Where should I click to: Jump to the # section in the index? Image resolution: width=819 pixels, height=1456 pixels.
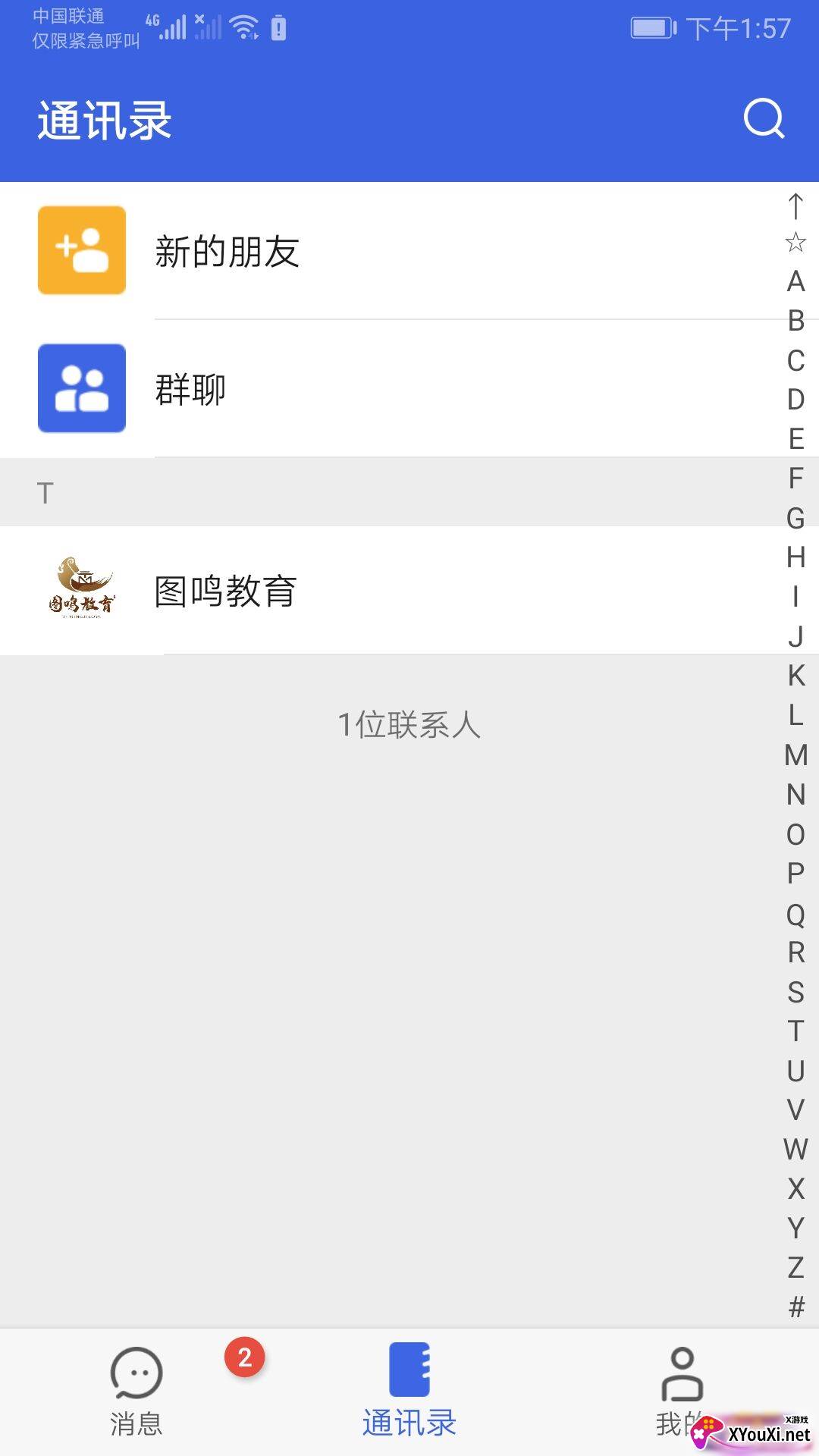795,1307
